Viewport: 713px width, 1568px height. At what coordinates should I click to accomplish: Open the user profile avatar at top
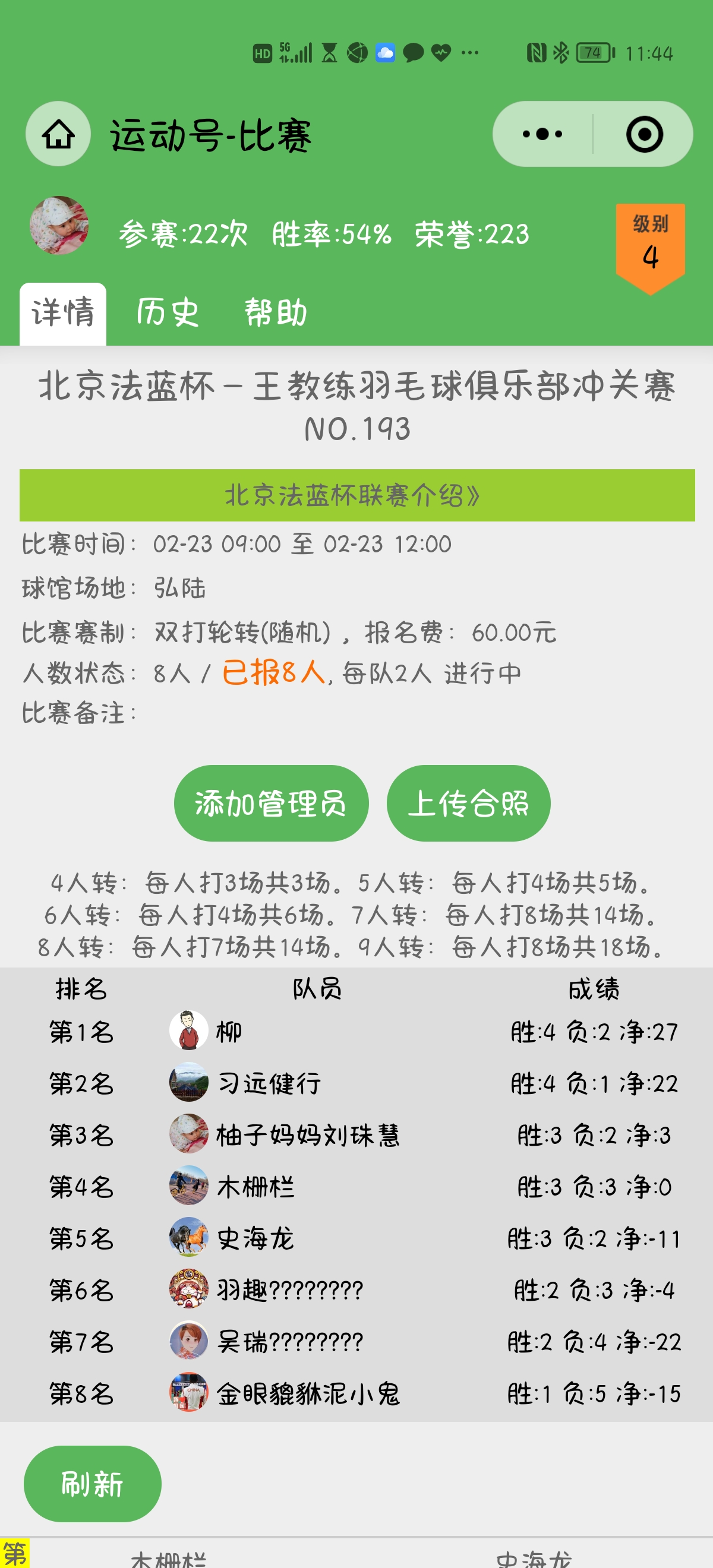point(59,225)
